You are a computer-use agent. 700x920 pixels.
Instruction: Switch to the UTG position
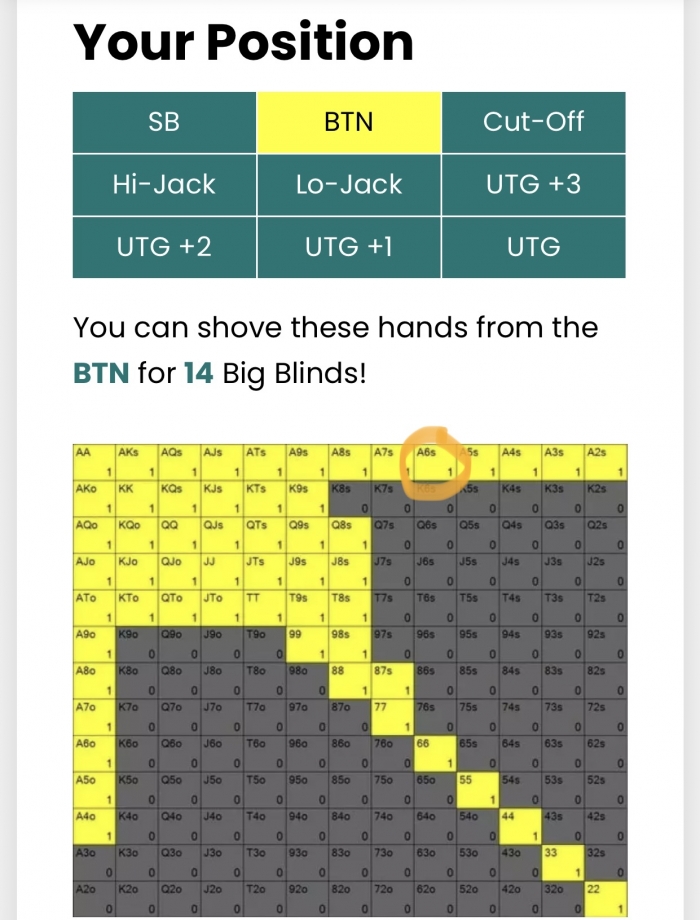[x=533, y=246]
